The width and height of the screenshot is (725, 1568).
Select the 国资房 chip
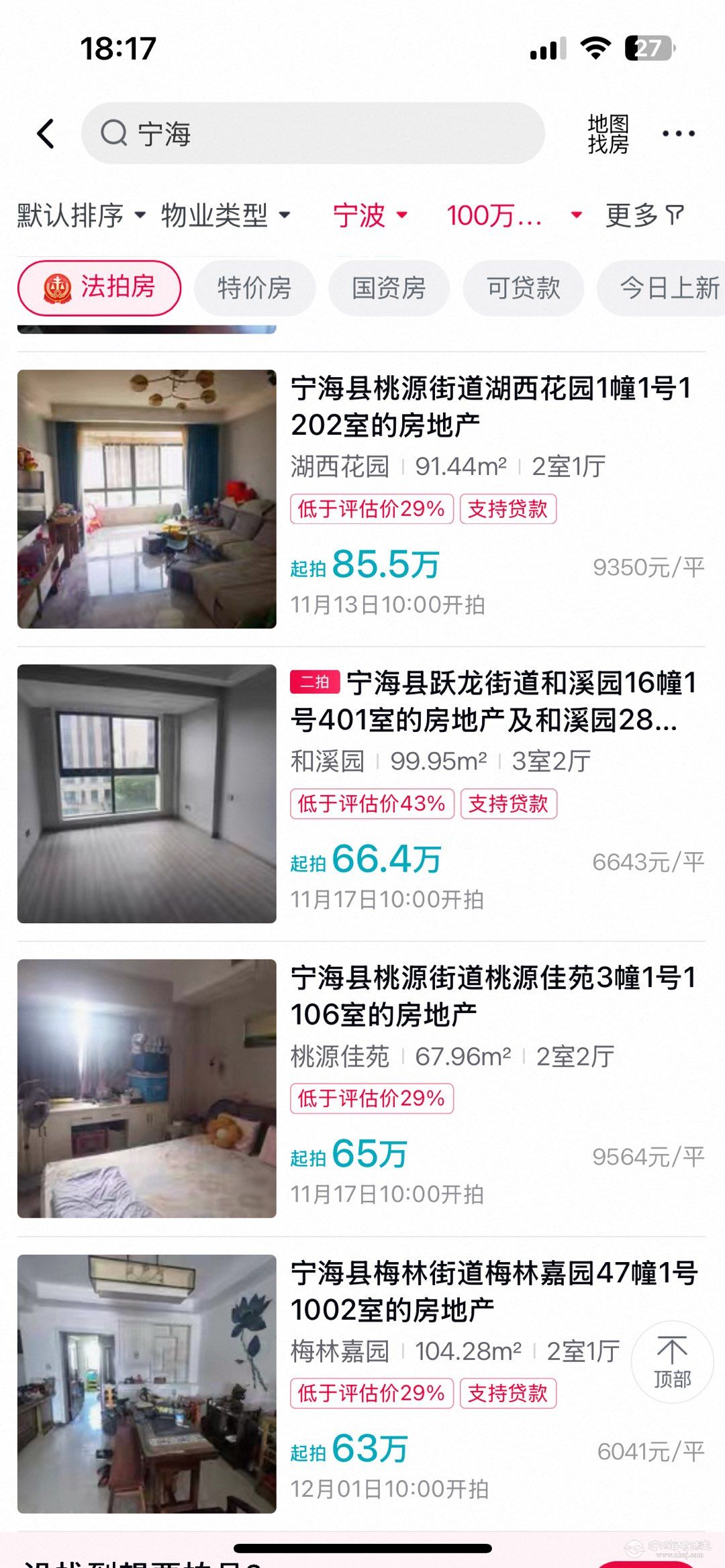pos(389,288)
